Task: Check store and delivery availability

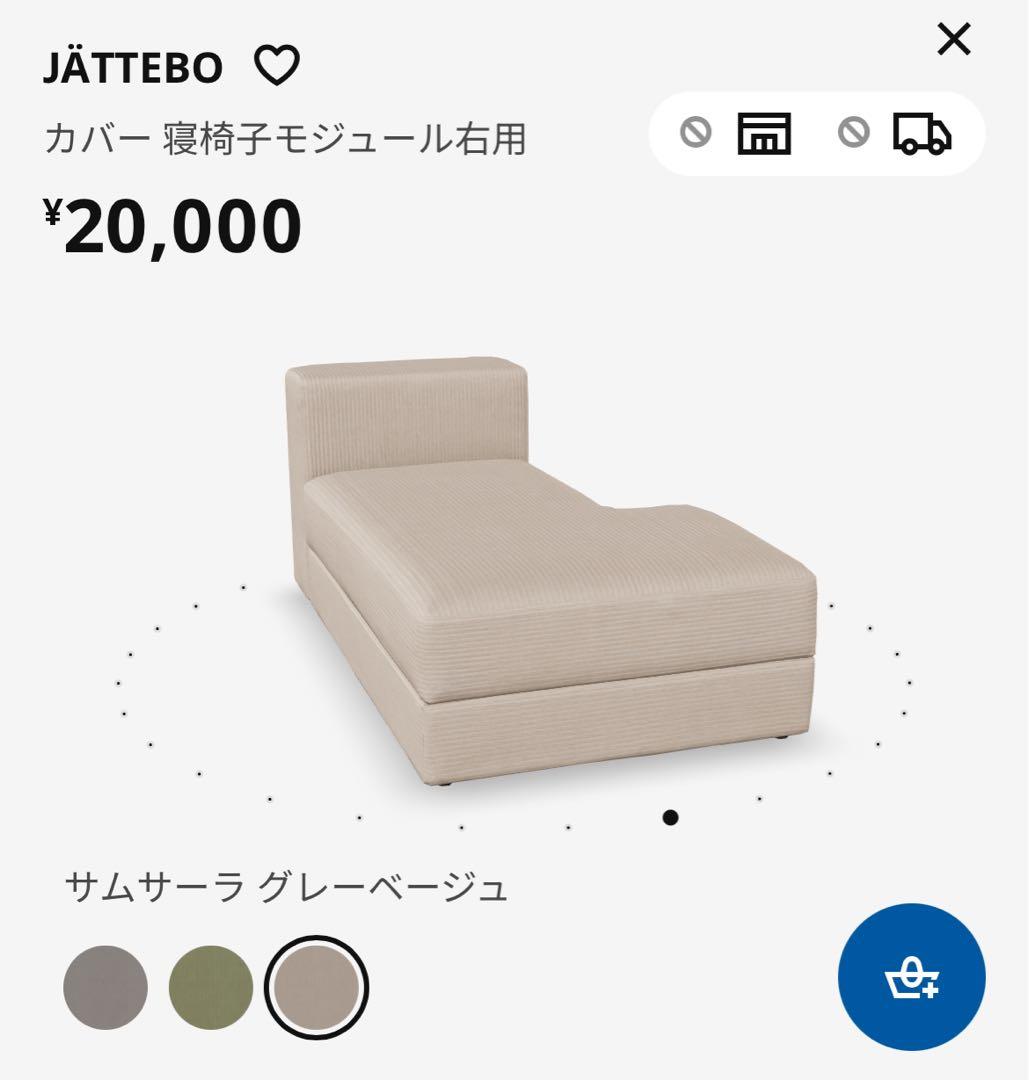Action: 816,133
